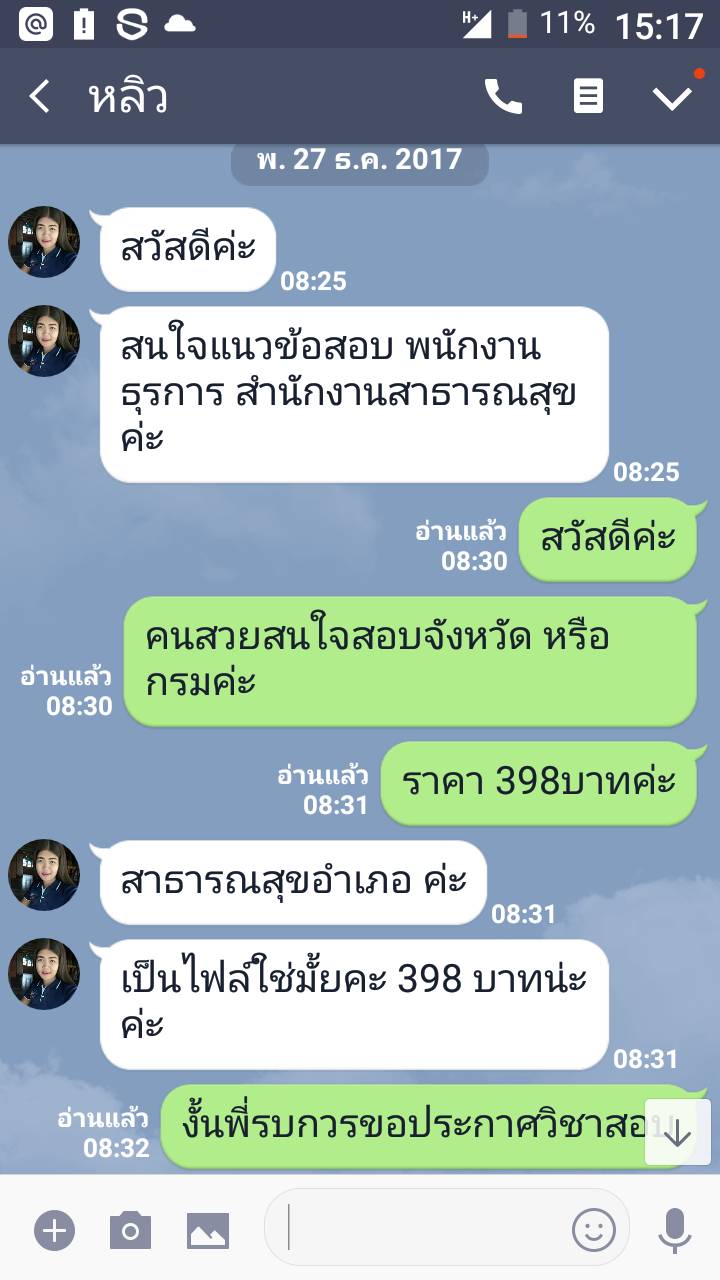Focus the message text input field
Viewport: 720px width, 1280px height.
pos(420,1228)
